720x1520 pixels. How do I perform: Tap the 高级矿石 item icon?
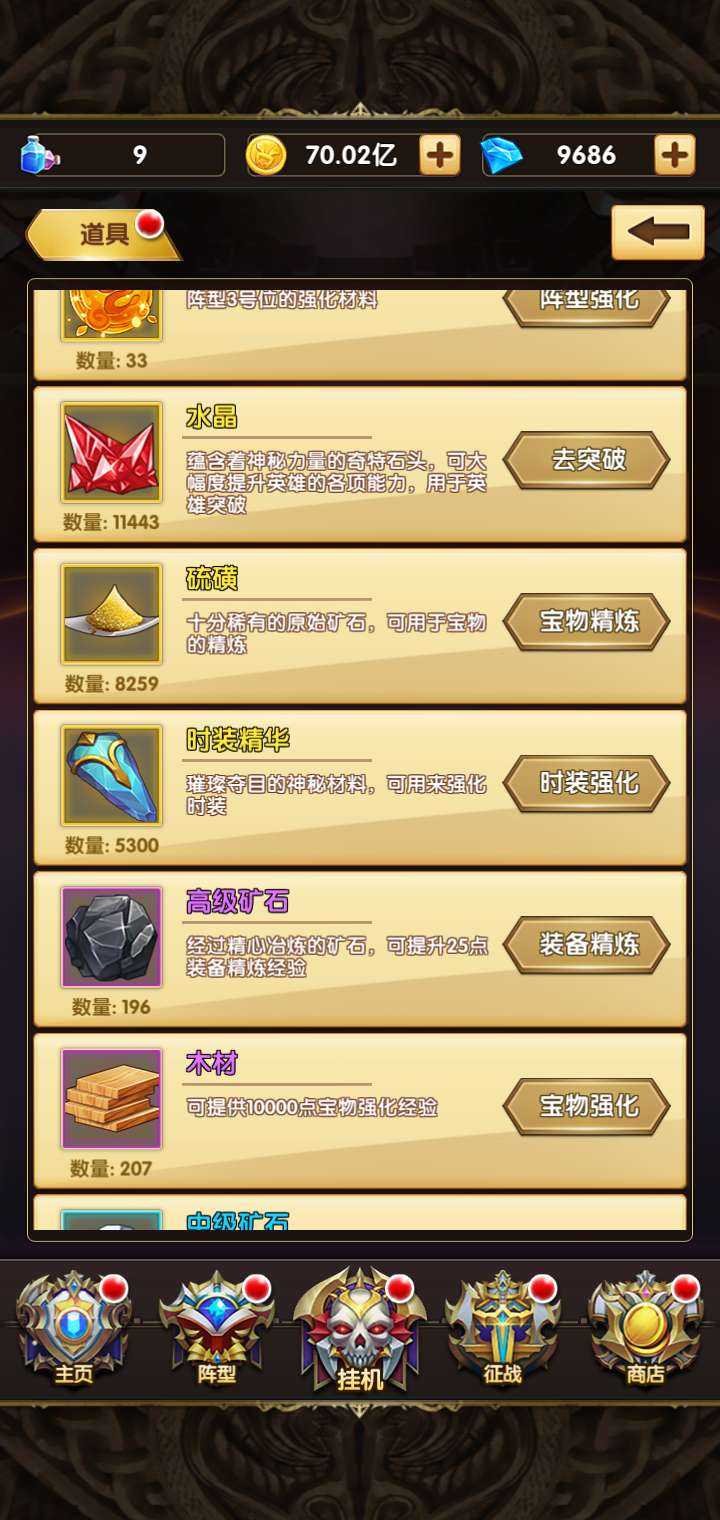(x=111, y=937)
